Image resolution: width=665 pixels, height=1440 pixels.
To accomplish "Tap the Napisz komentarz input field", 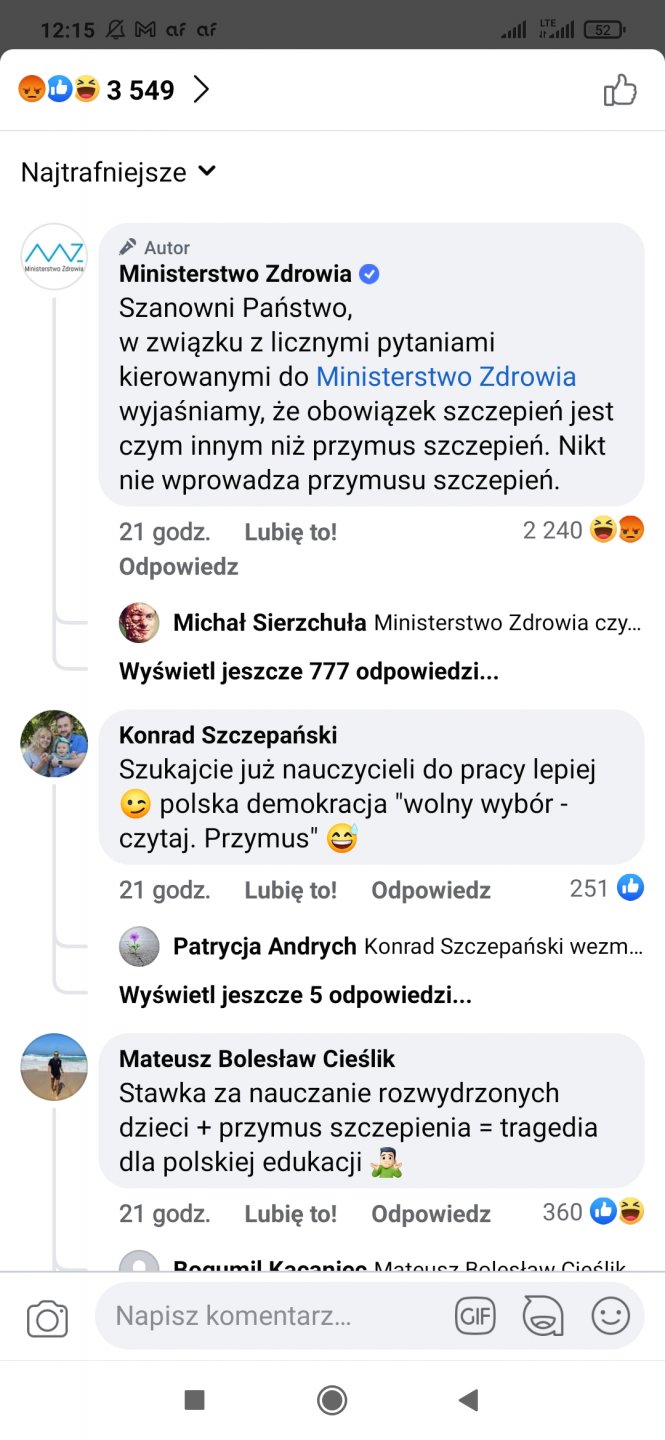I will coord(270,1316).
